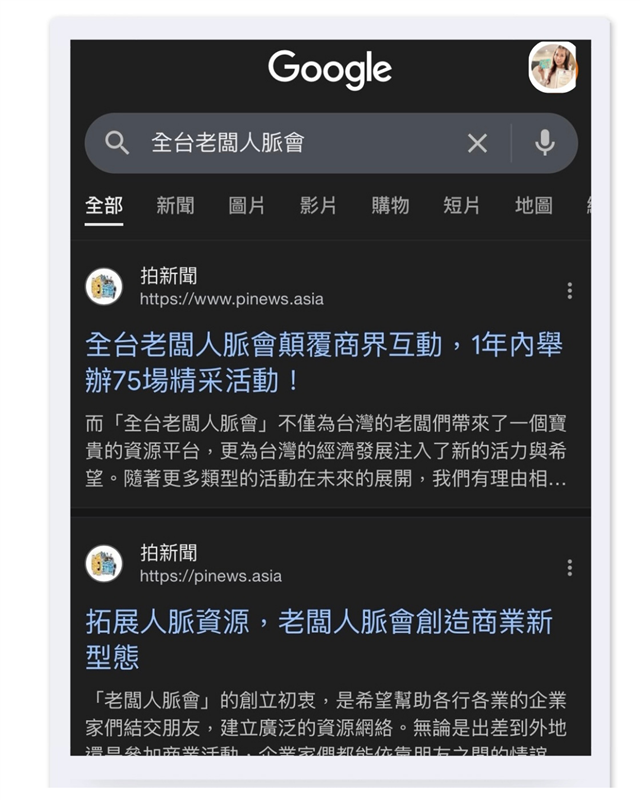Open the account profile picture
The width and height of the screenshot is (640, 800).
click(x=552, y=67)
